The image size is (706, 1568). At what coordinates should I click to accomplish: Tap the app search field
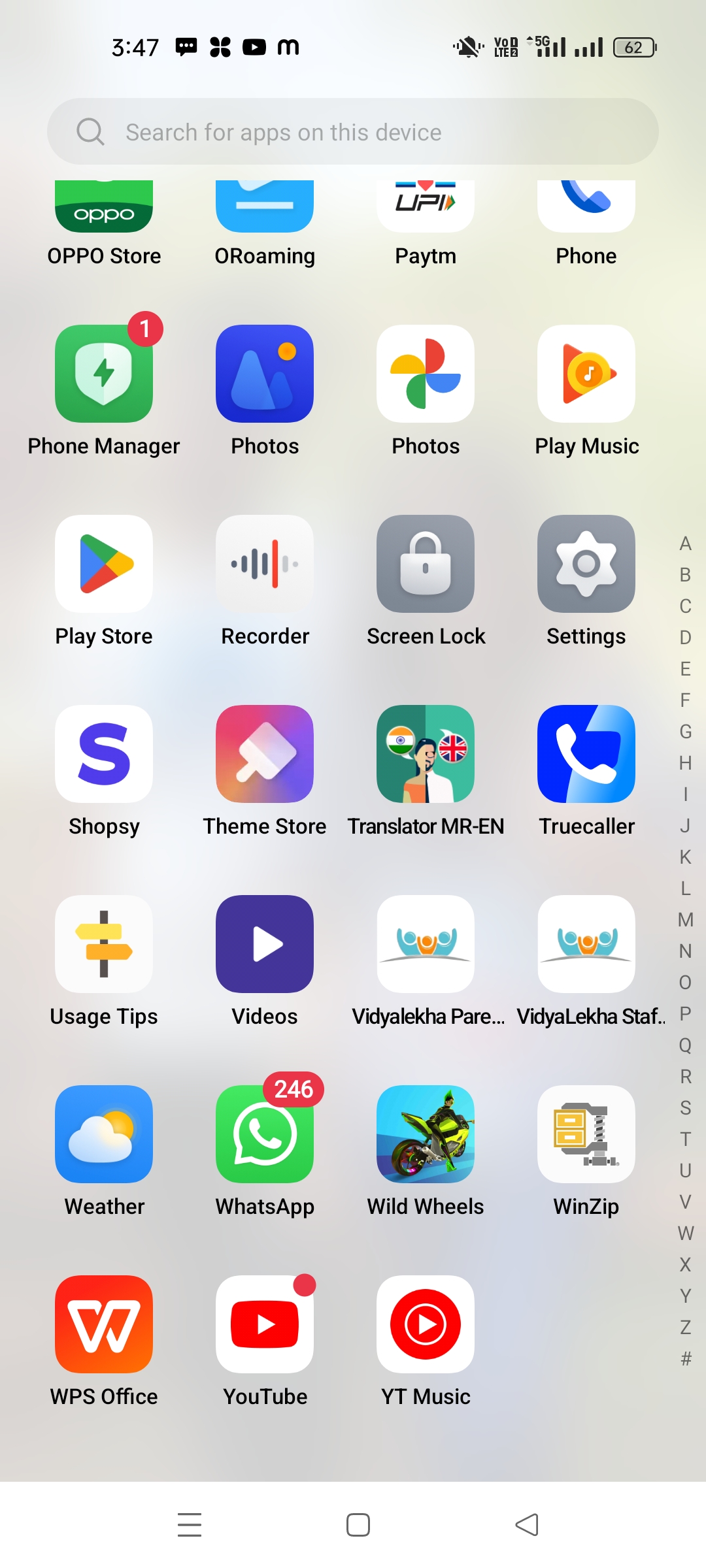353,132
